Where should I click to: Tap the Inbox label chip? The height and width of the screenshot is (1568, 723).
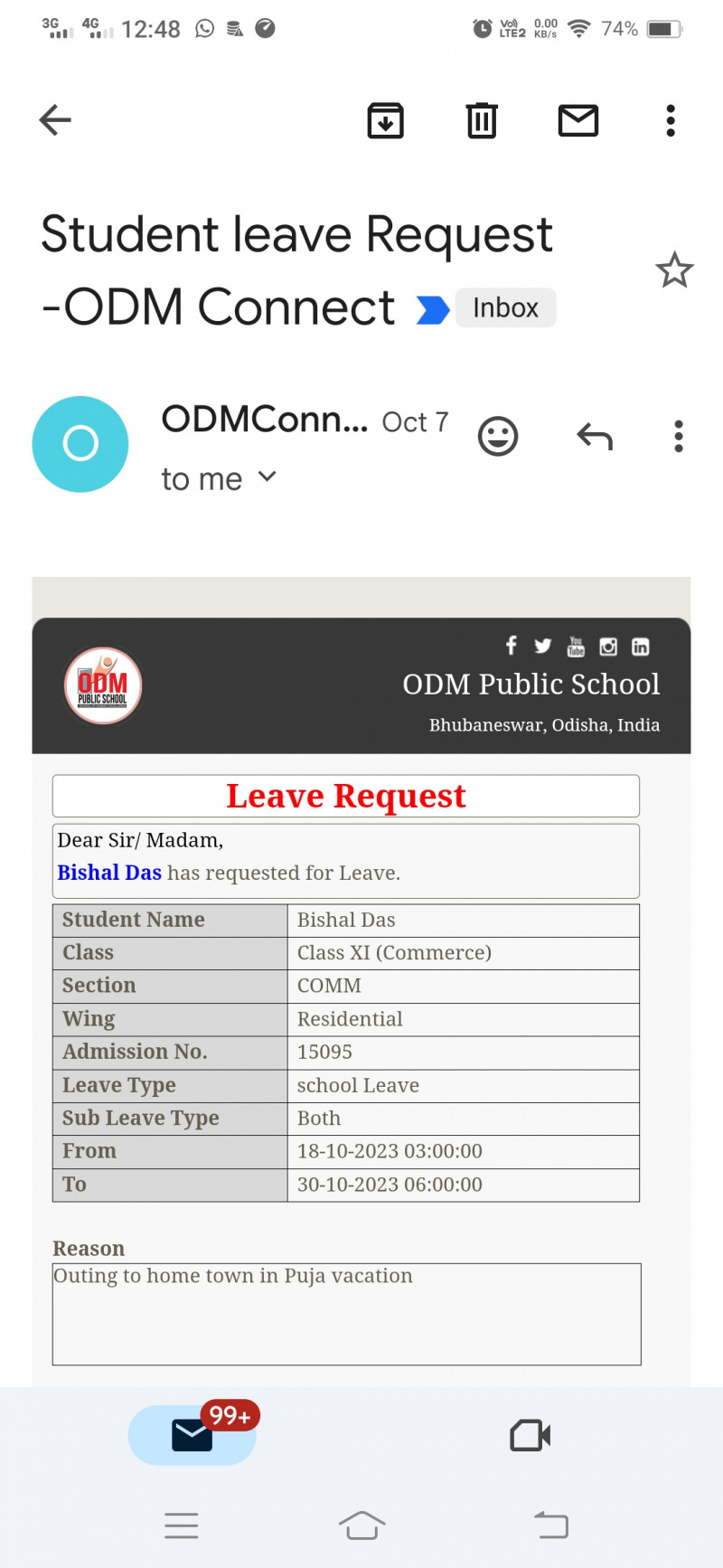pyautogui.click(x=505, y=308)
